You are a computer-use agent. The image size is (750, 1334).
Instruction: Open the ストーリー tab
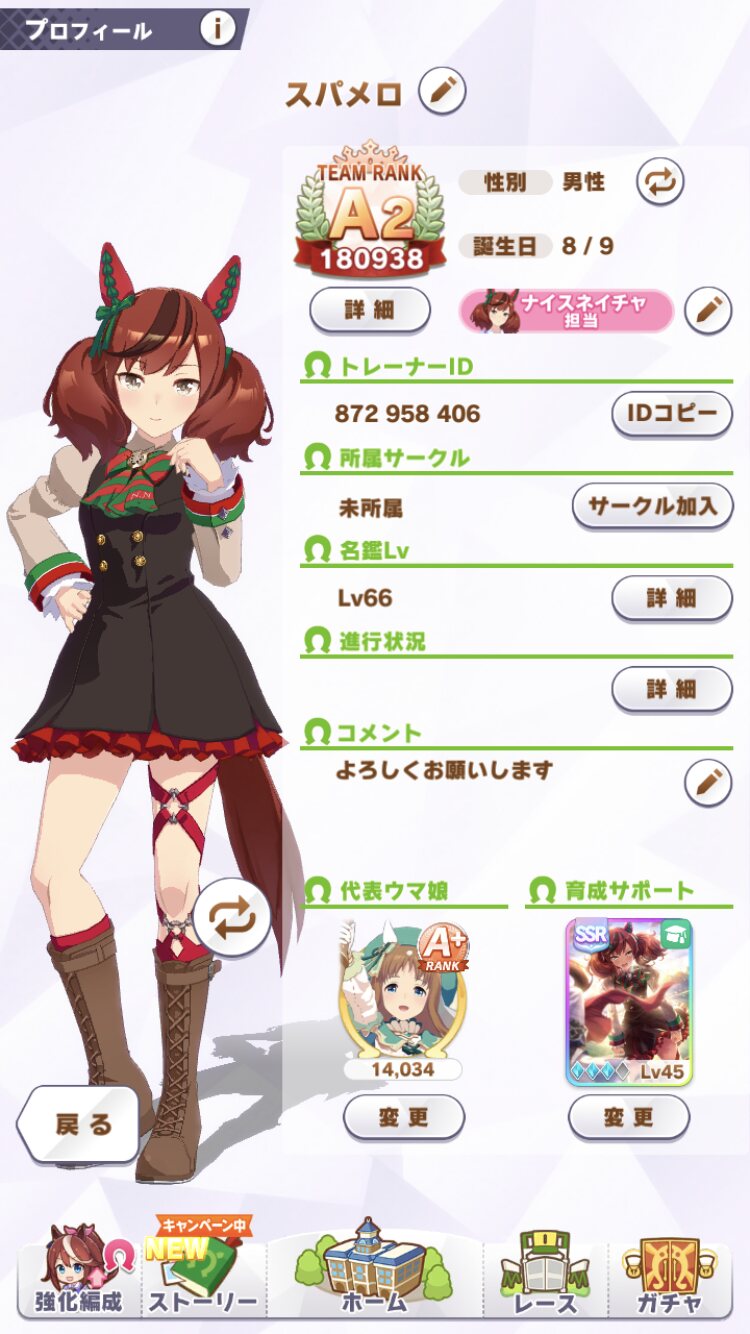(204, 1270)
